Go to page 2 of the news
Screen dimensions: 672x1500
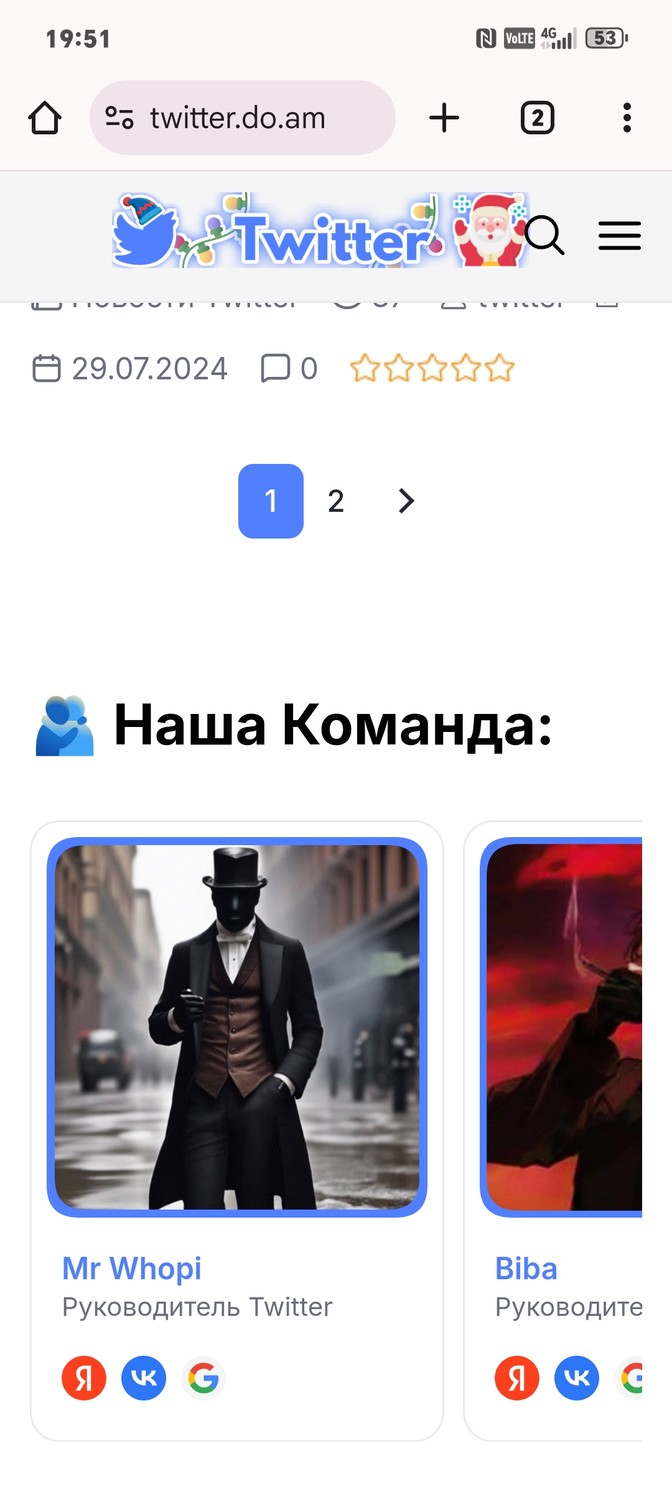click(336, 501)
